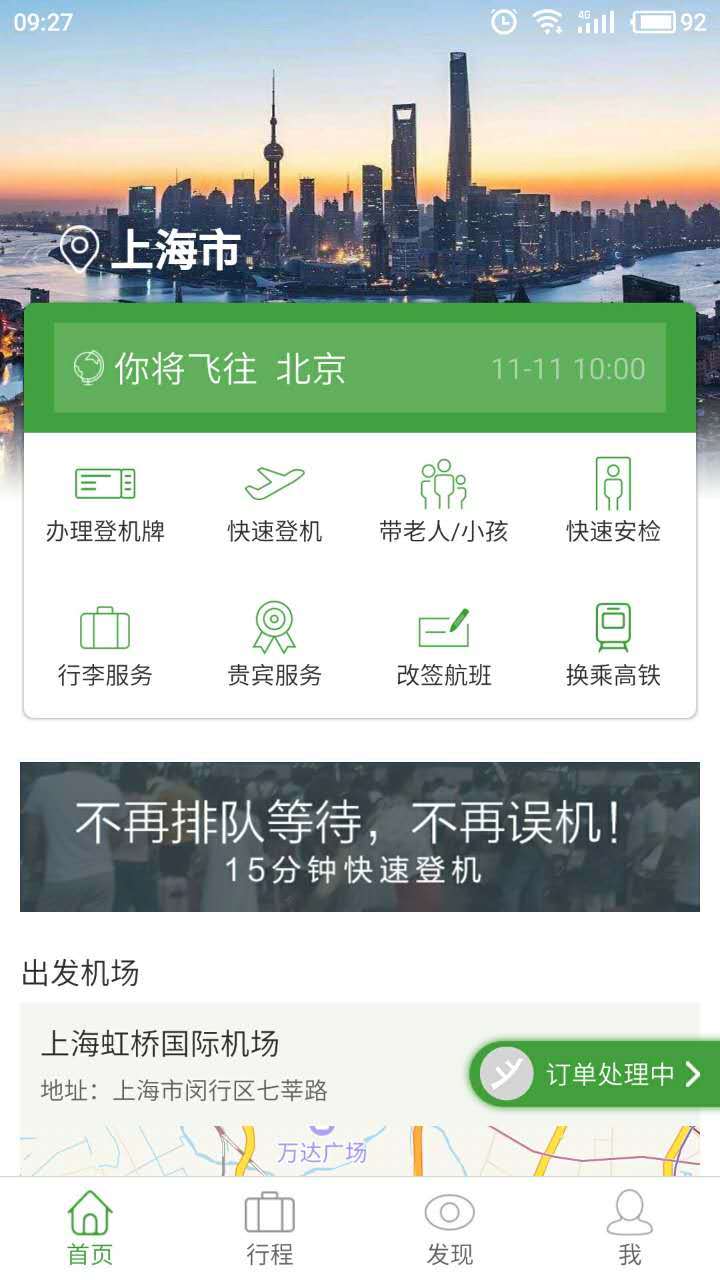Select 快速登机 option
Screen dimensions: 720x1280
[275, 503]
